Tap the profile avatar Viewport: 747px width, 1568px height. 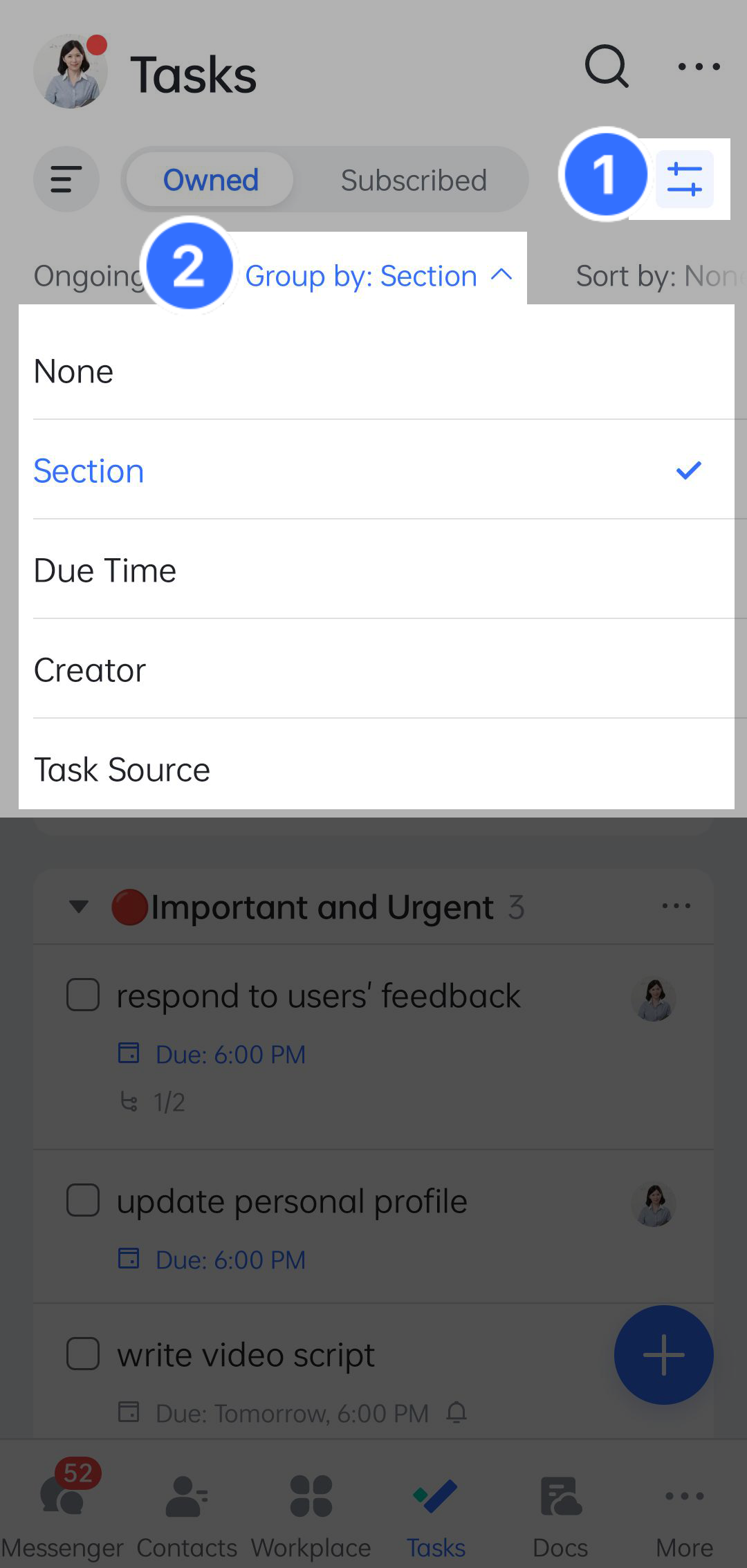[x=71, y=72]
